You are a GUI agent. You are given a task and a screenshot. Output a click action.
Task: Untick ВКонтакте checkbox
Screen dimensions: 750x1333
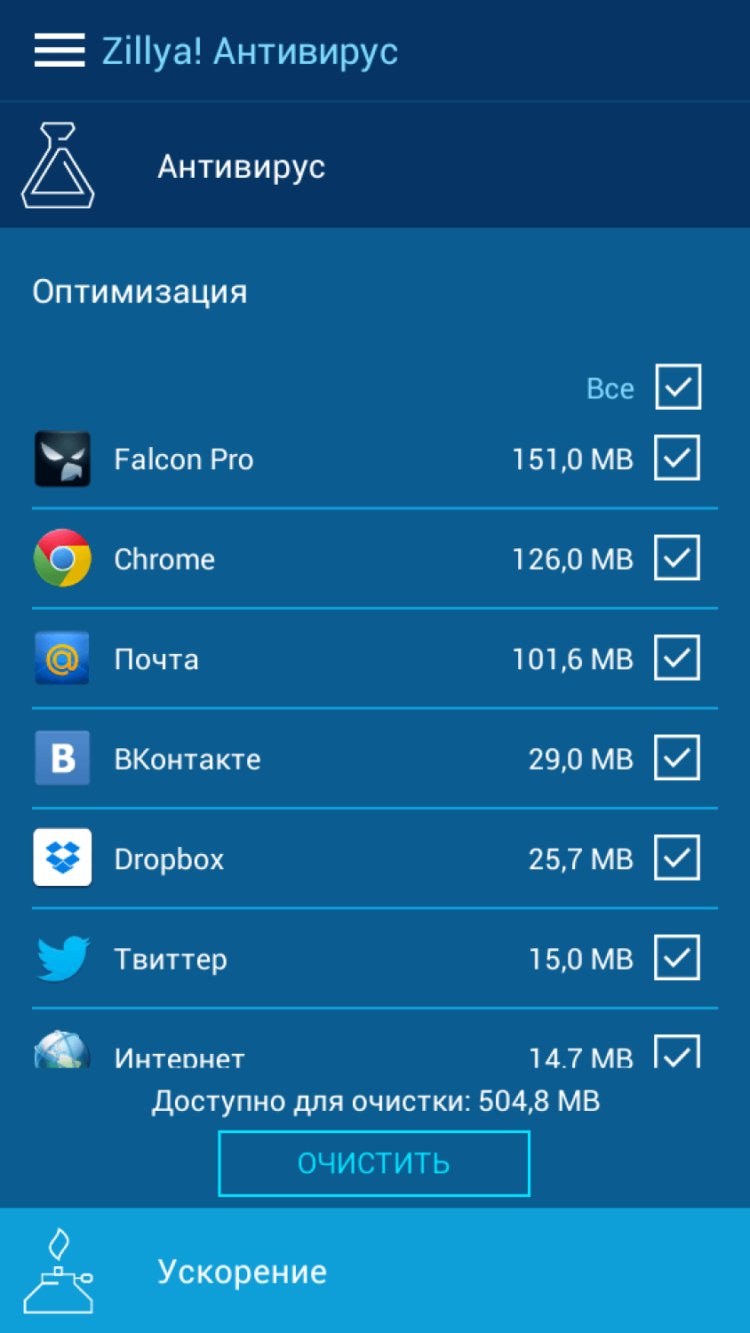tap(677, 758)
